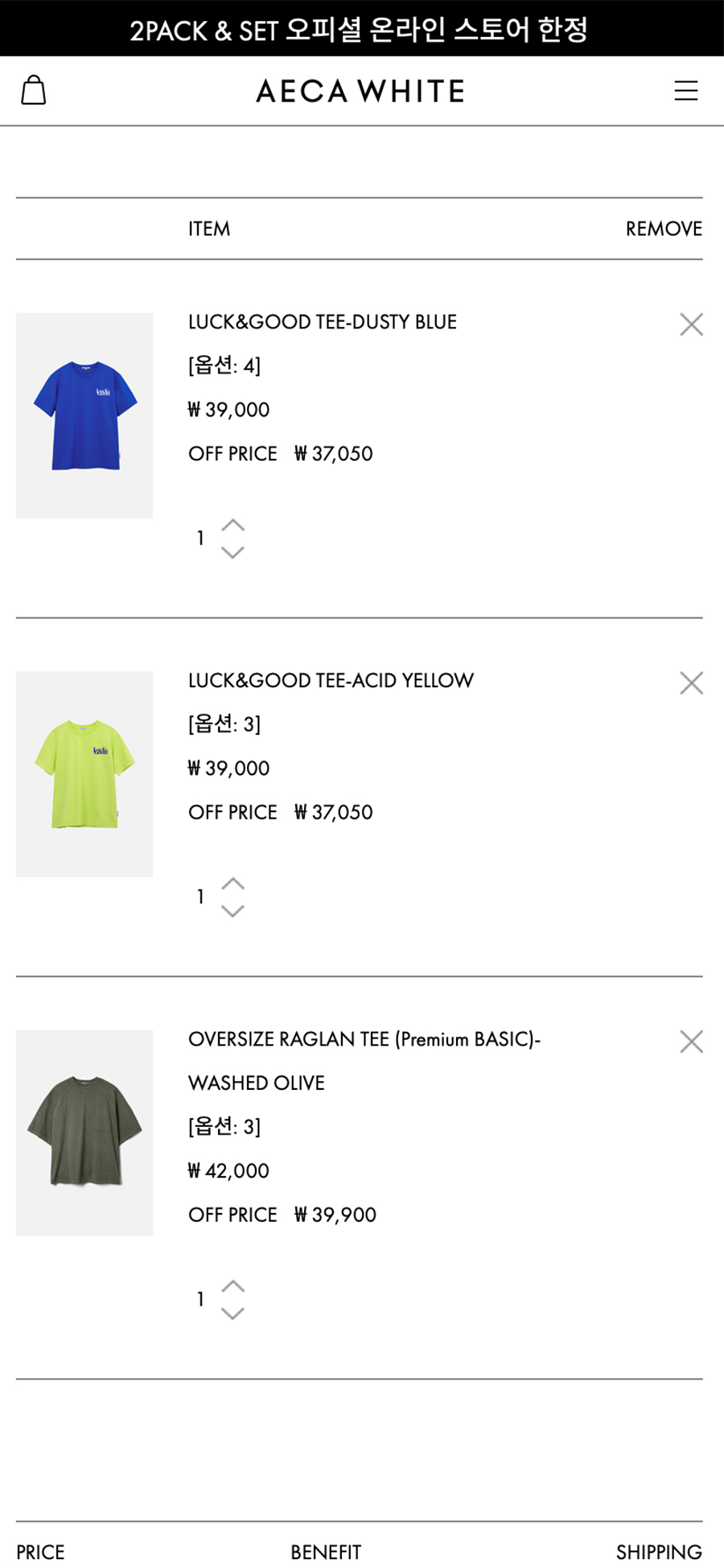Image resolution: width=724 pixels, height=1568 pixels.
Task: View LUCK&GOOD TEE-DUSTY BLUE product name link
Action: tap(322, 322)
